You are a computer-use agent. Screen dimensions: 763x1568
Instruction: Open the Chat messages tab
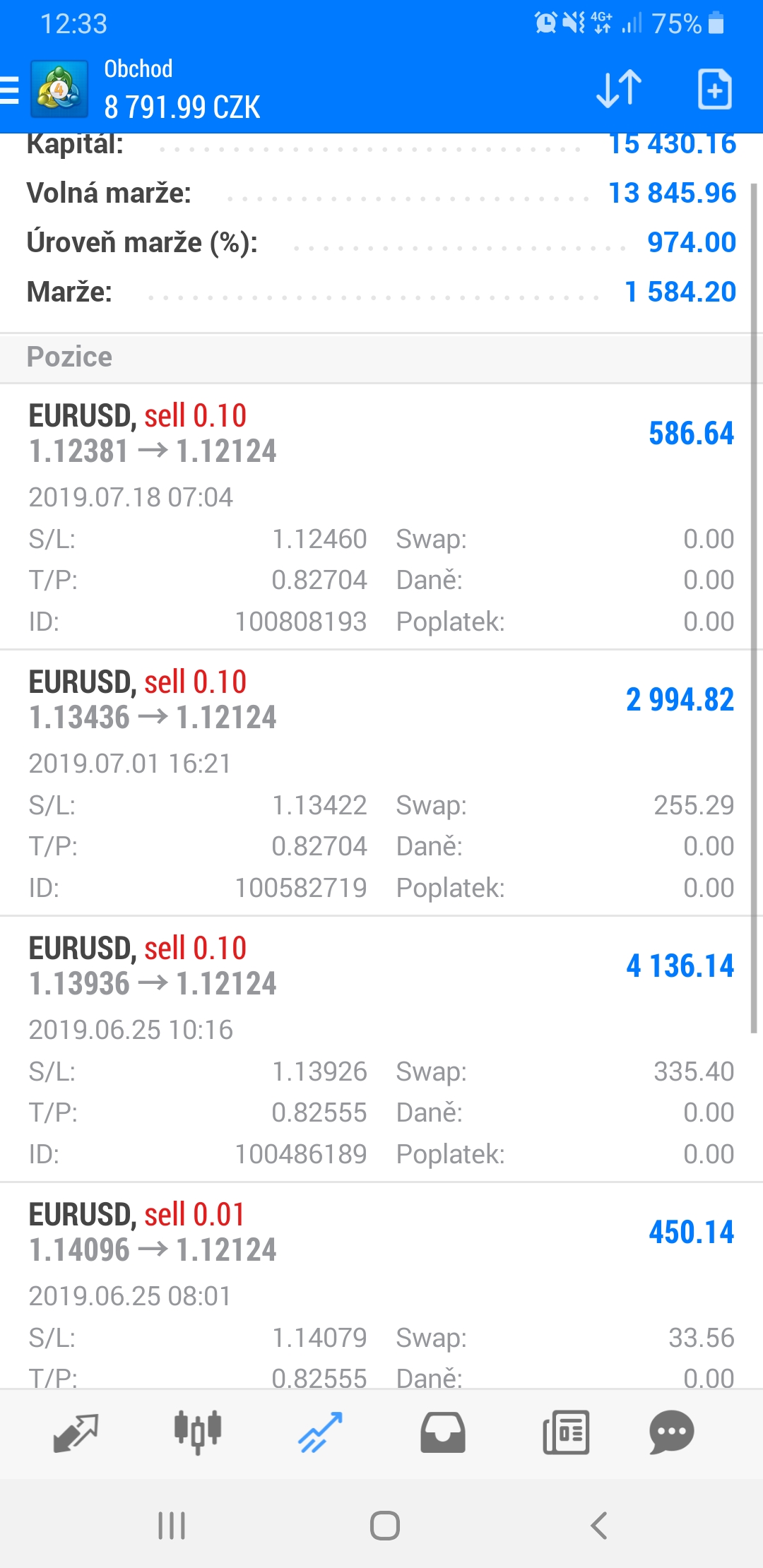click(x=671, y=1433)
